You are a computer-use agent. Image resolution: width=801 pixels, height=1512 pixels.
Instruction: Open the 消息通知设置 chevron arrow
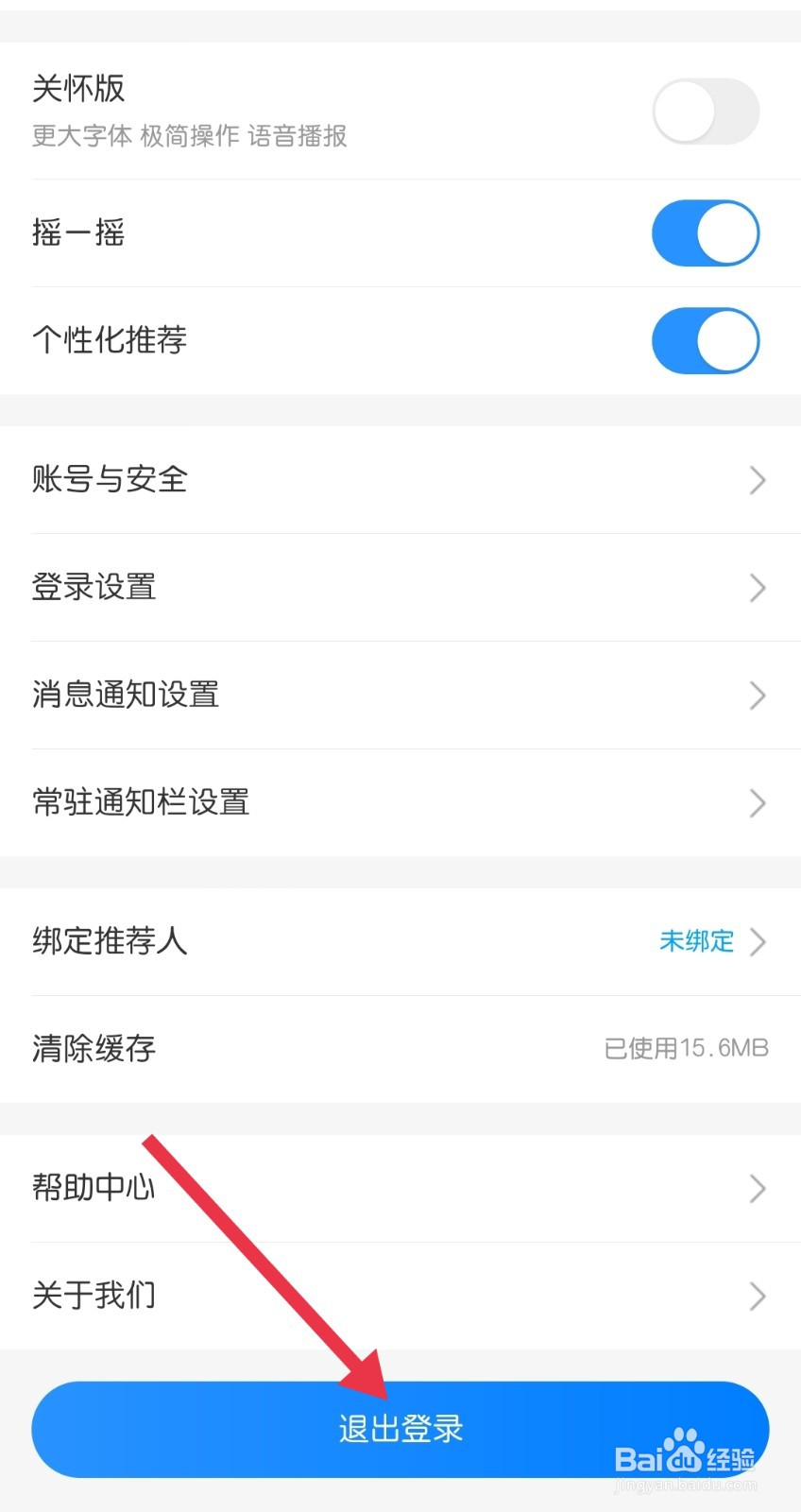coord(756,696)
